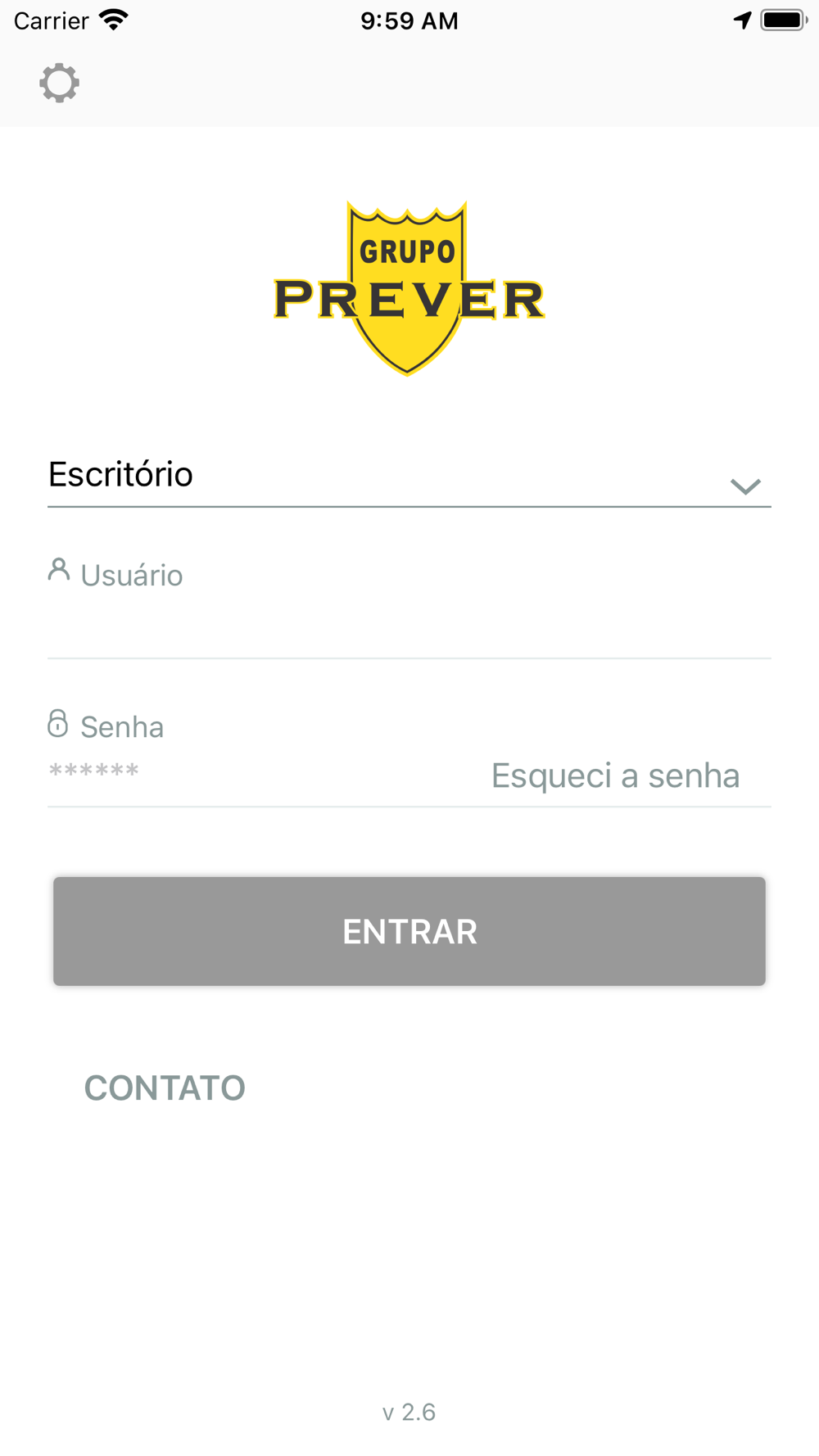Open the settings gear icon
The width and height of the screenshot is (819, 1456).
coord(59,83)
